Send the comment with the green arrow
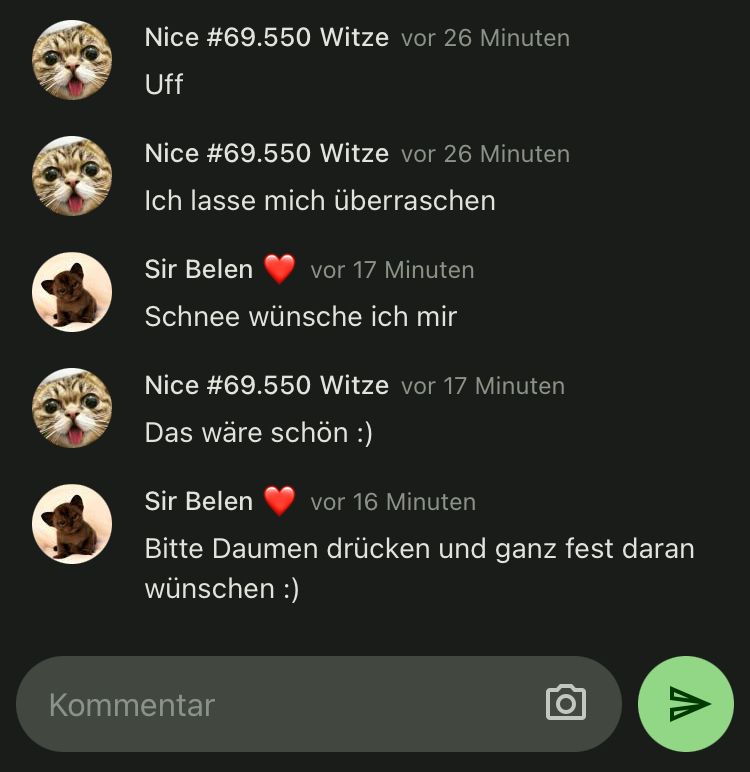 pos(686,703)
